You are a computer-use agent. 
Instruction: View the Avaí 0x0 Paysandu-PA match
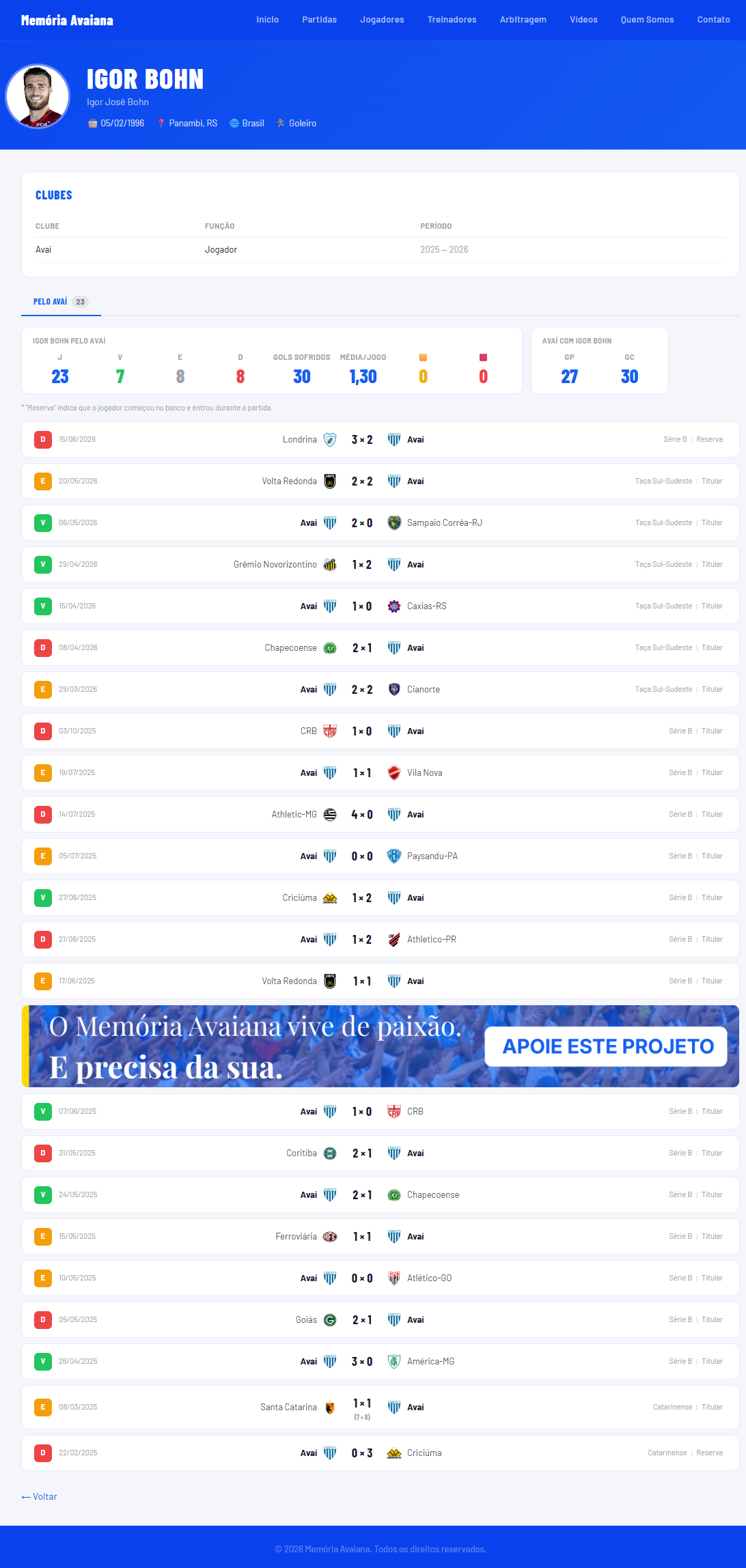tap(380, 856)
